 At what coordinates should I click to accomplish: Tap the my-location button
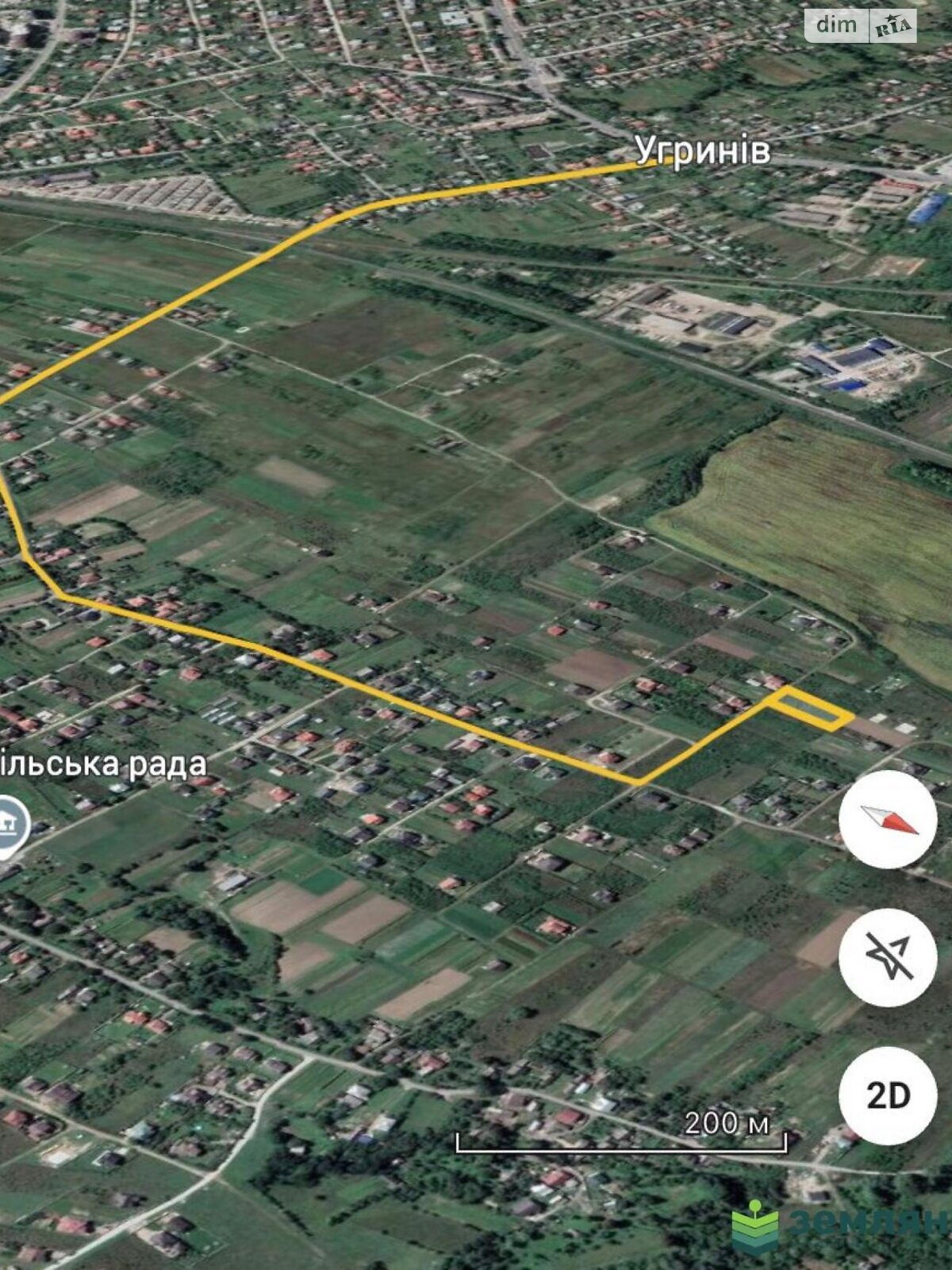point(888,958)
